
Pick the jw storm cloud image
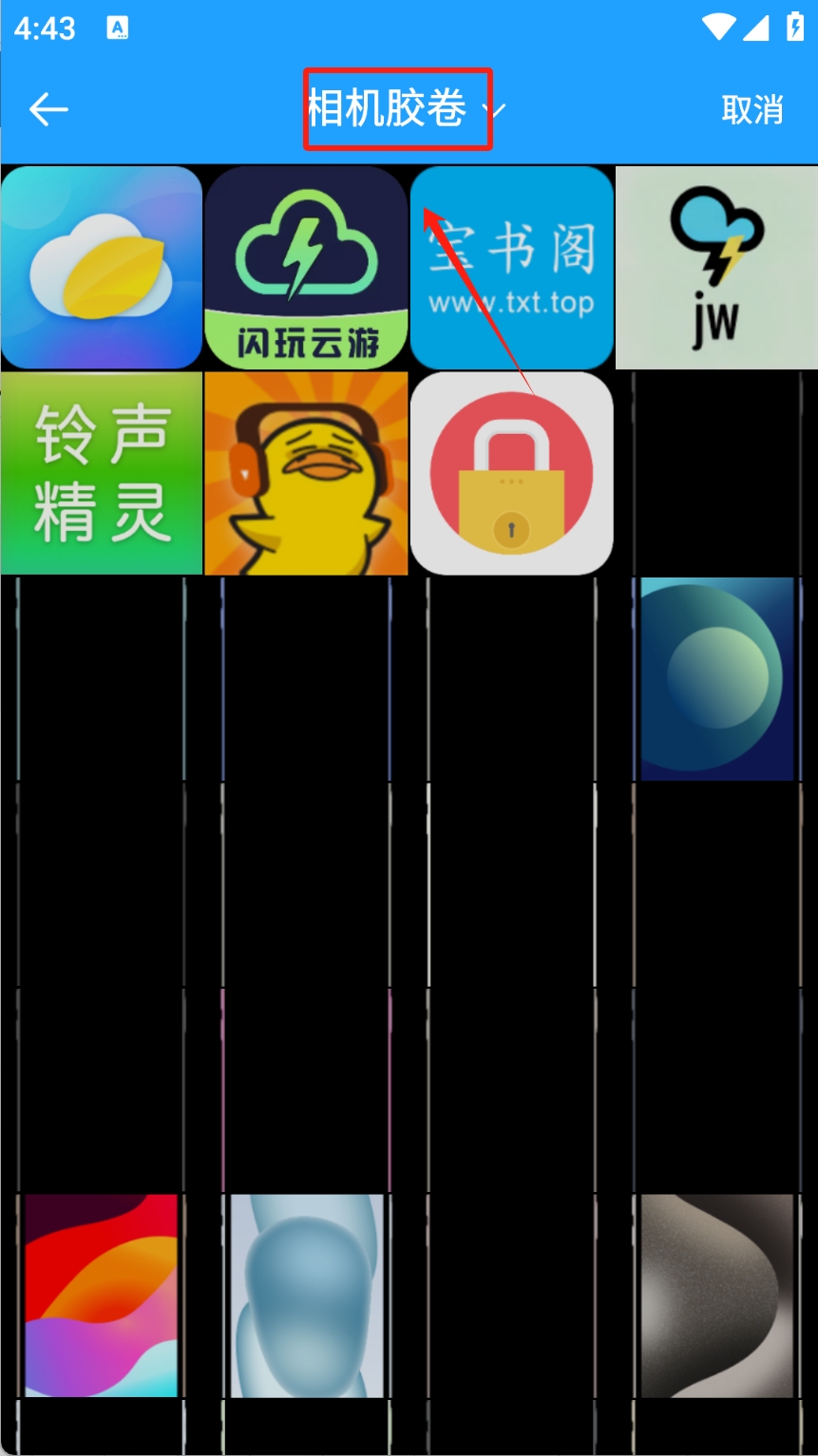(x=716, y=268)
